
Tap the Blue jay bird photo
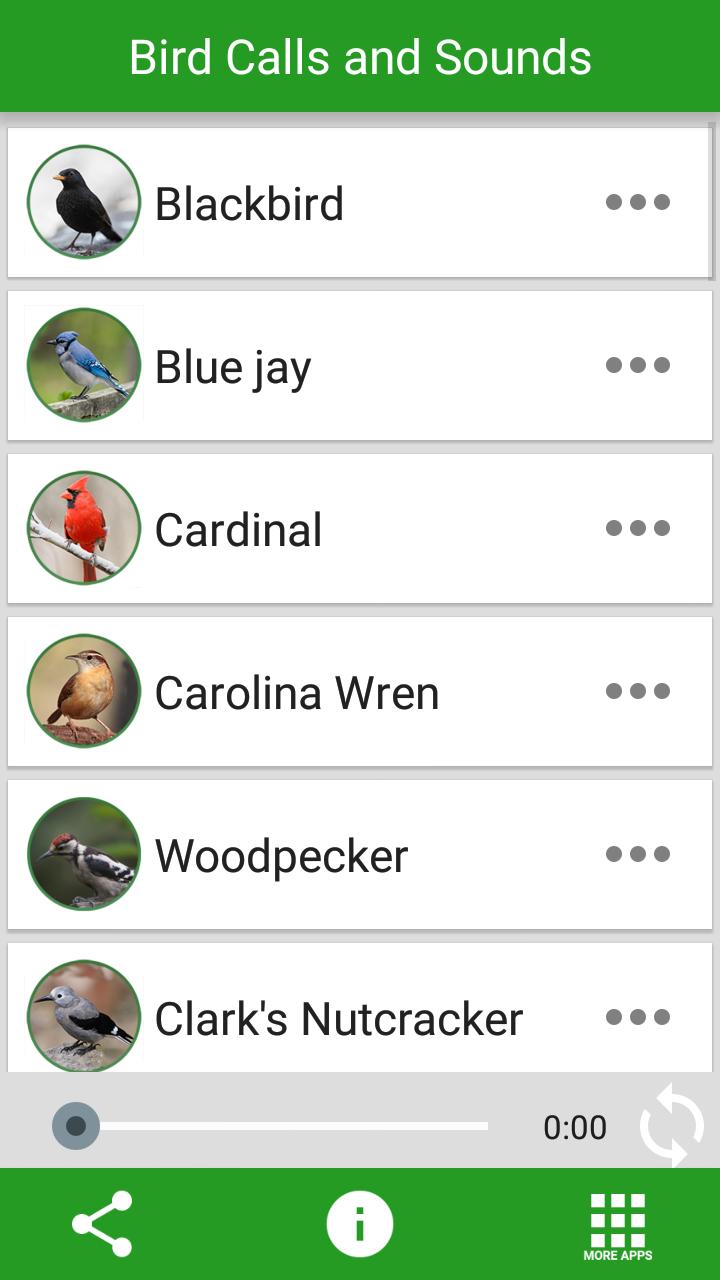click(x=83, y=364)
